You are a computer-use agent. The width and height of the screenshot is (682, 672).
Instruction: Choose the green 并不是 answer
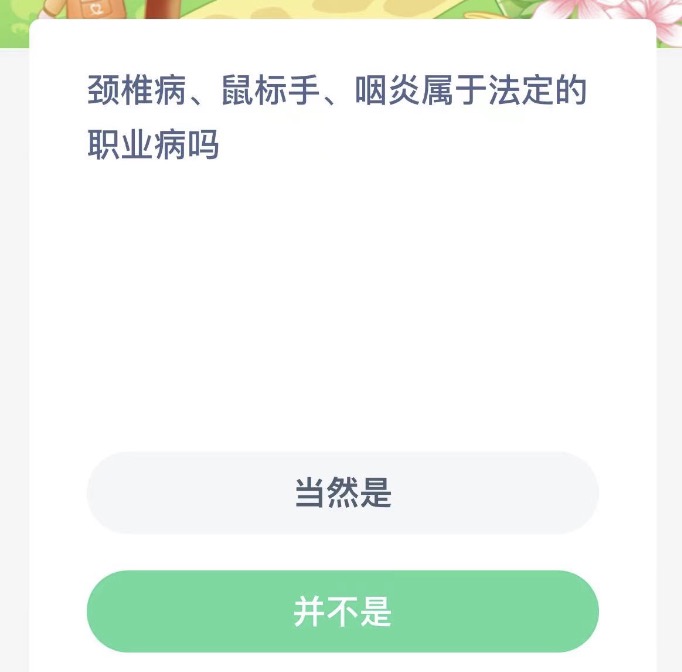click(342, 611)
